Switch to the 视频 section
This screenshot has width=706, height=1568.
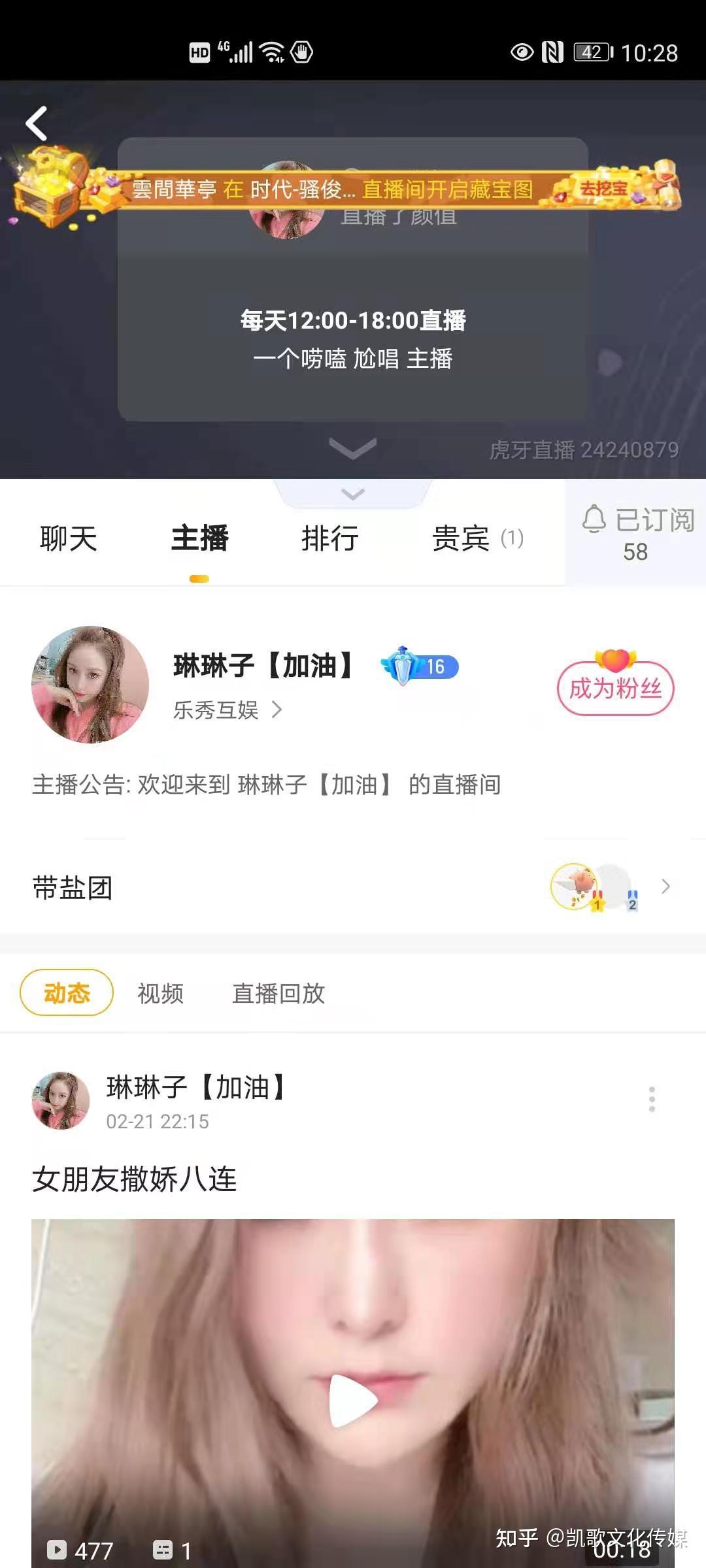pyautogui.click(x=160, y=993)
